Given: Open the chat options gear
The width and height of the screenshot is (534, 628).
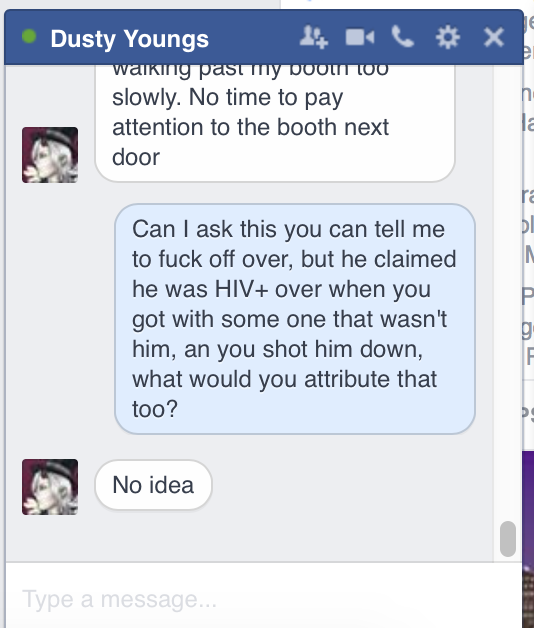Looking at the screenshot, I should click(x=447, y=37).
